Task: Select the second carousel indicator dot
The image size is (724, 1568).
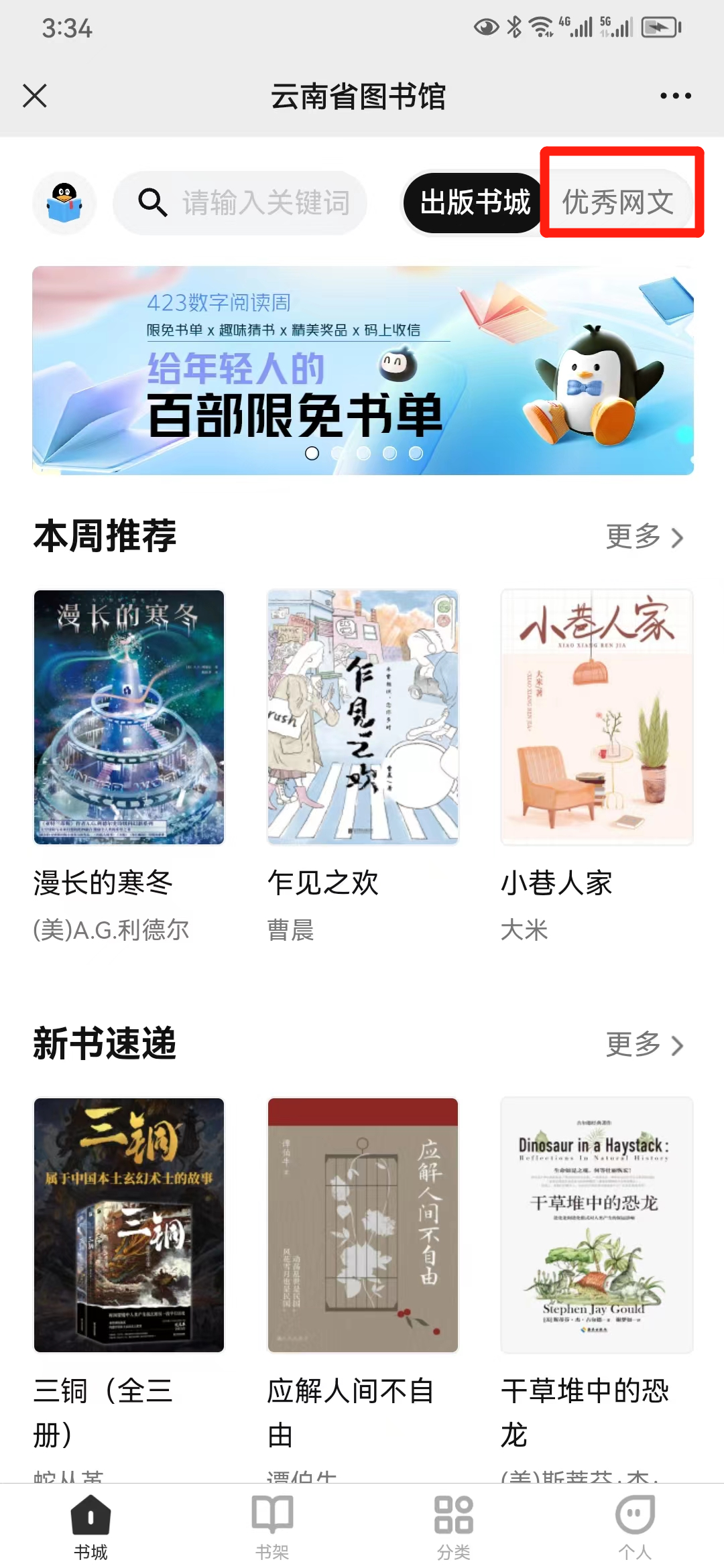Action: coord(338,454)
